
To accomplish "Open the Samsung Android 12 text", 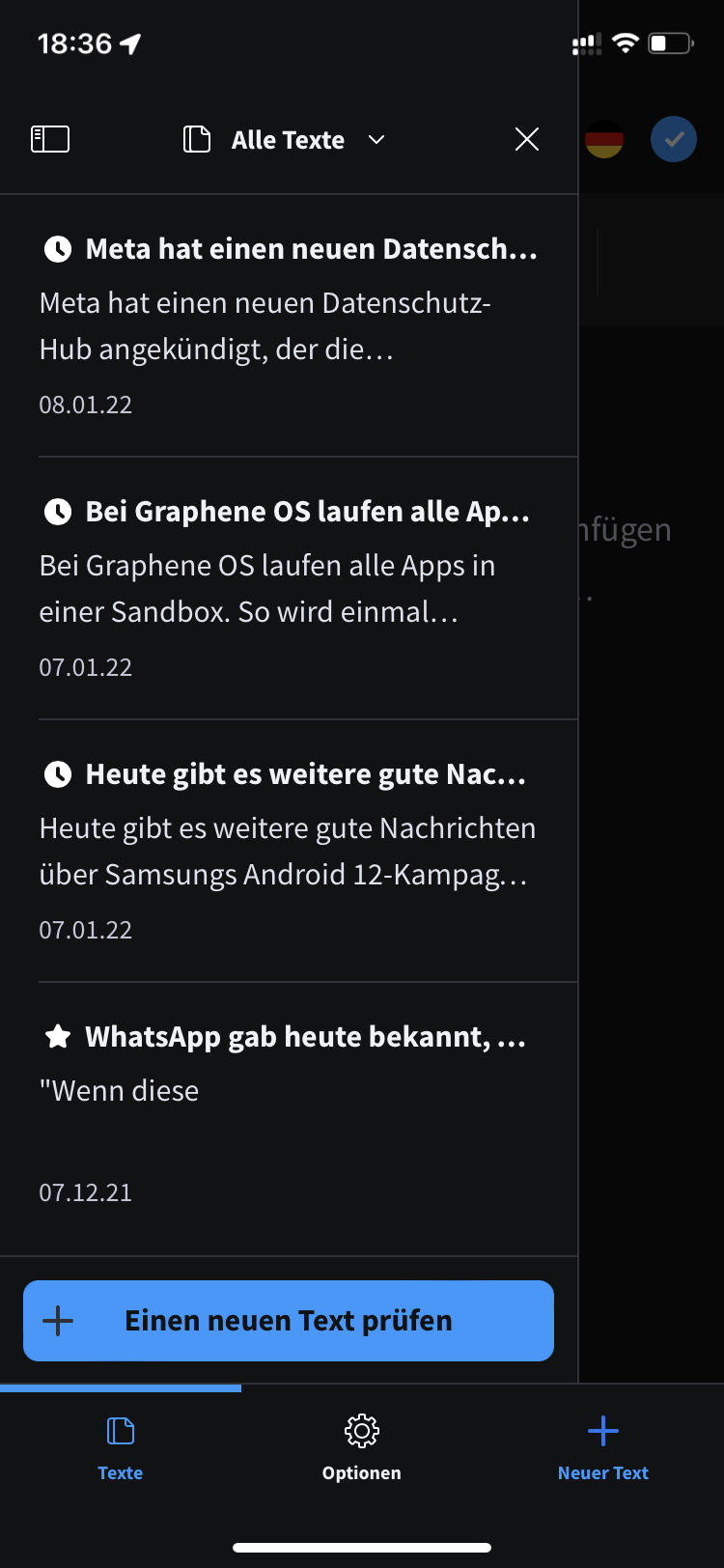I will pyautogui.click(x=289, y=851).
